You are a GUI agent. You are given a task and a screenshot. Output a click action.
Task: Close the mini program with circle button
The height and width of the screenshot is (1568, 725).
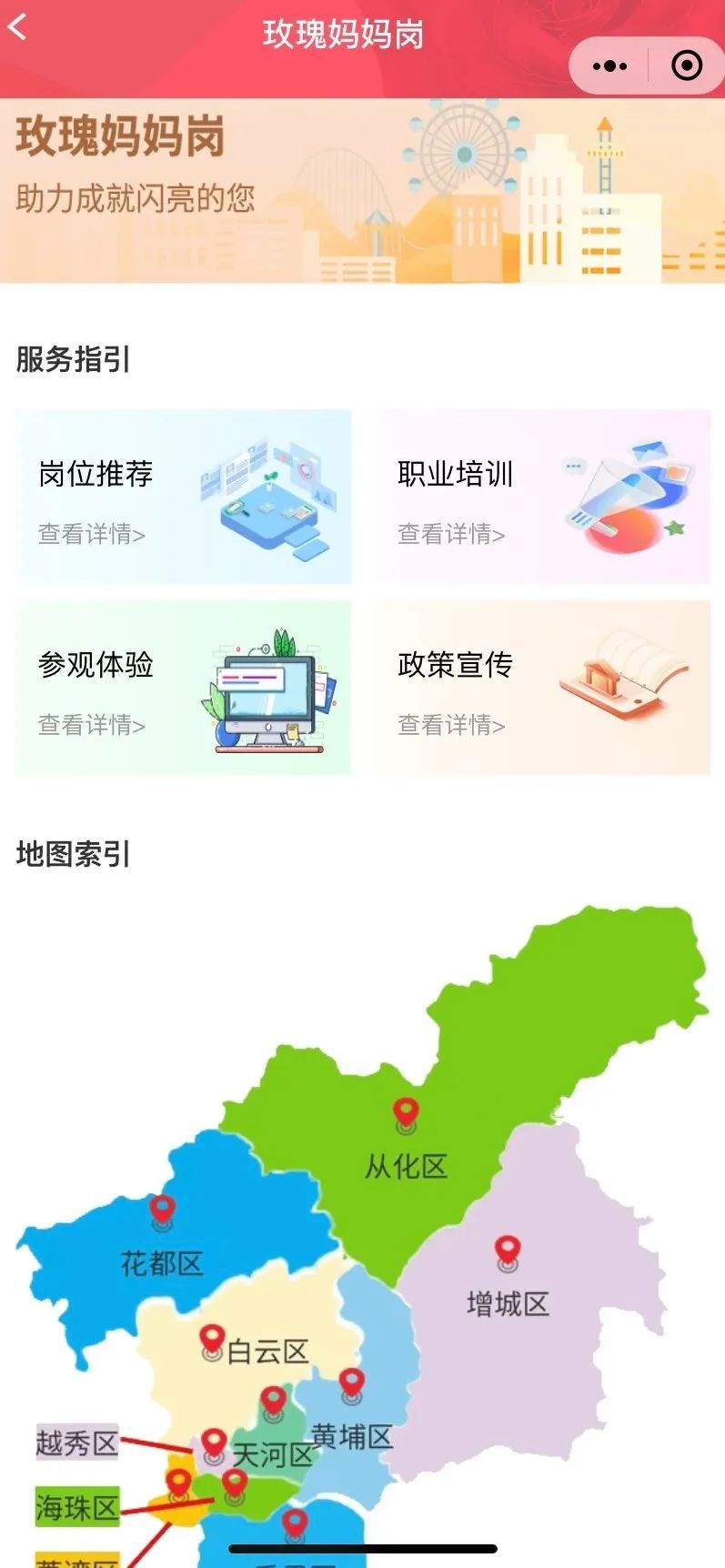point(686,66)
